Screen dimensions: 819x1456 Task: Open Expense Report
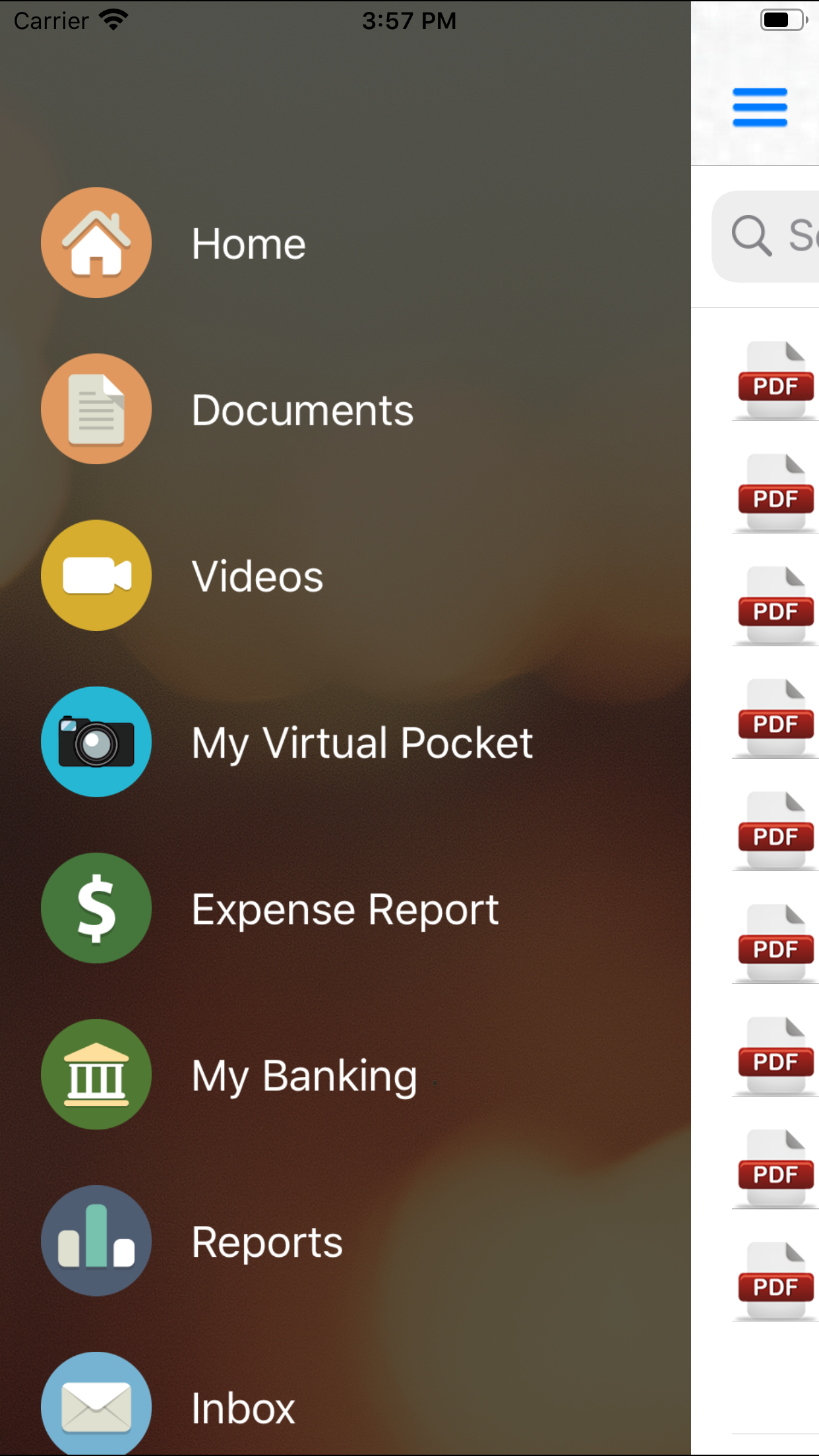(346, 909)
